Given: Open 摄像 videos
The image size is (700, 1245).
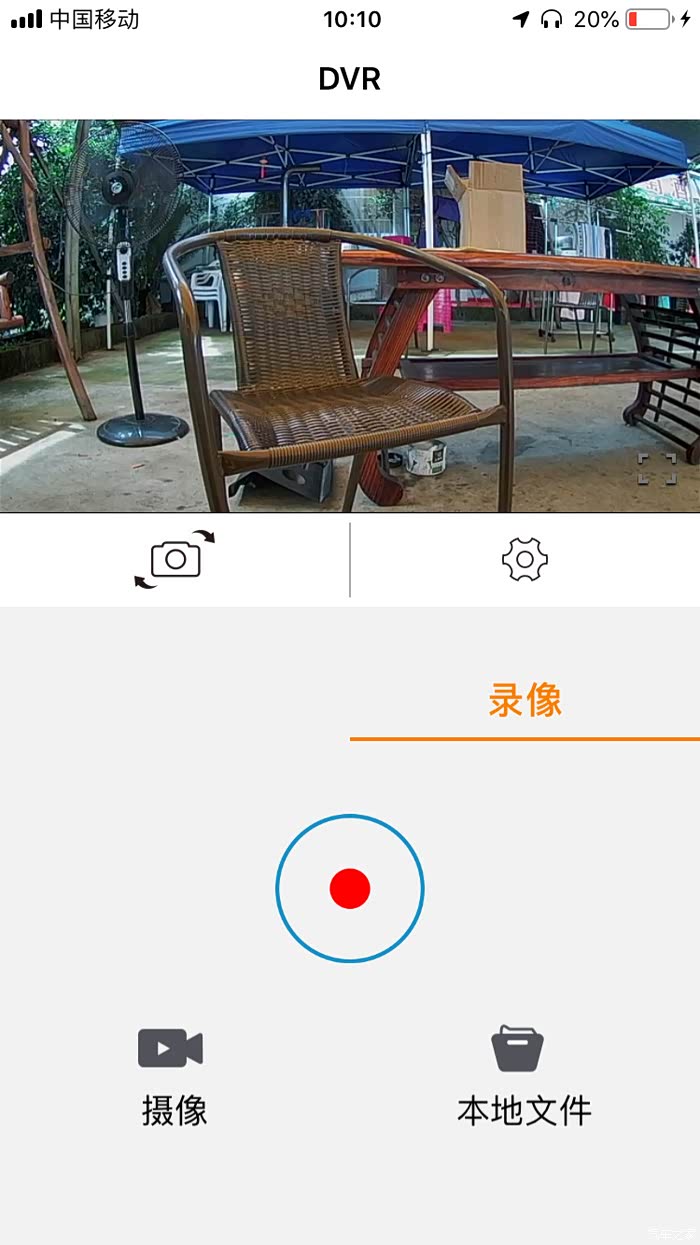Looking at the screenshot, I should pyautogui.click(x=172, y=1076).
